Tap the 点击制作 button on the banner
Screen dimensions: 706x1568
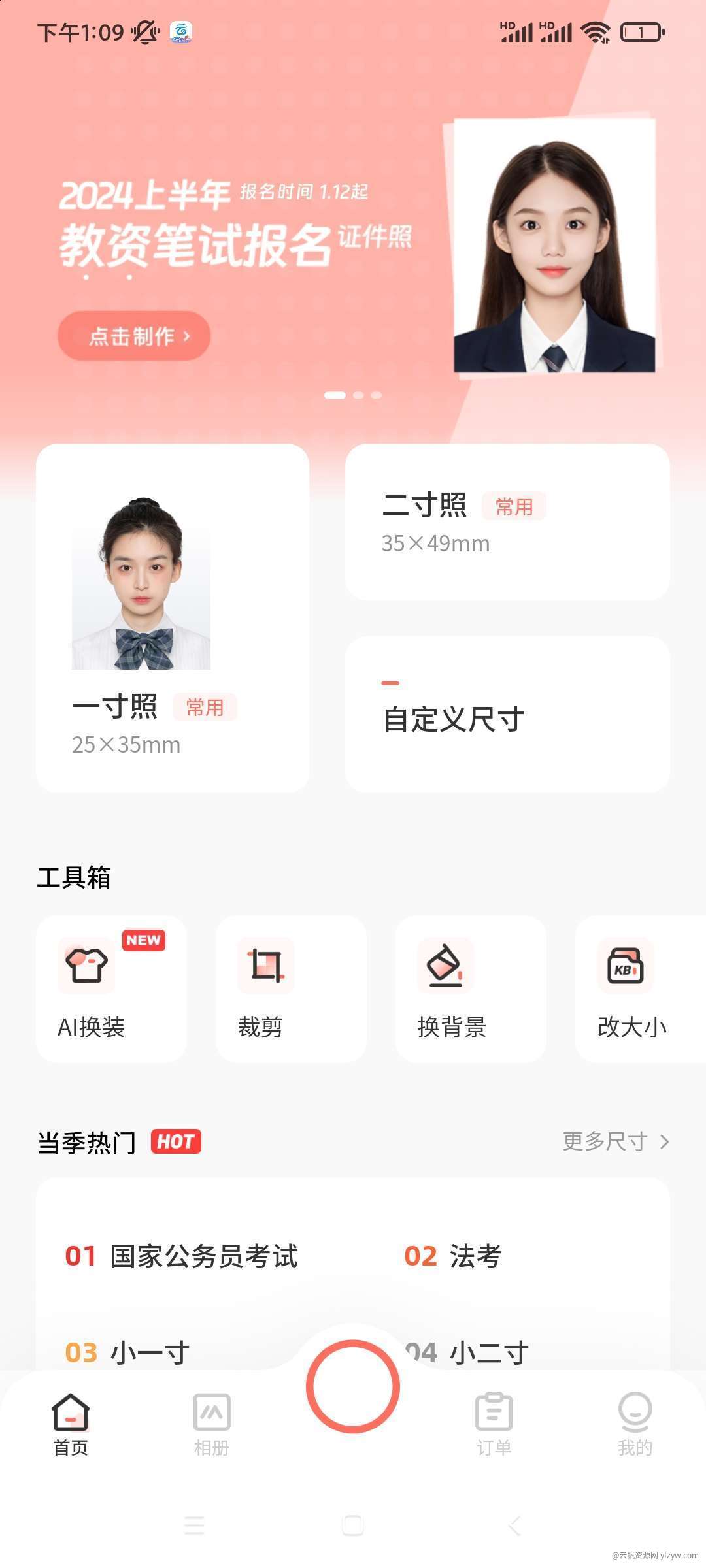[134, 336]
